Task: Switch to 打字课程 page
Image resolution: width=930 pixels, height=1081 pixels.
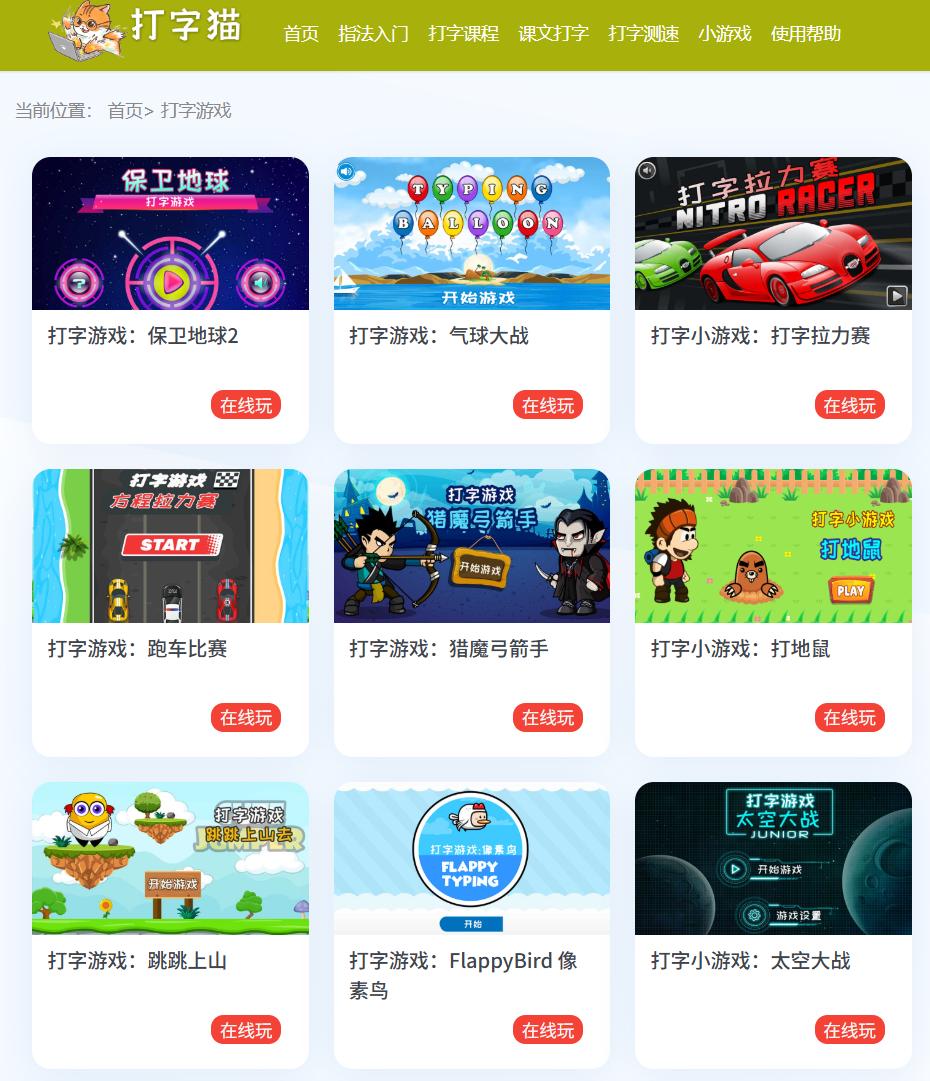Action: [463, 34]
